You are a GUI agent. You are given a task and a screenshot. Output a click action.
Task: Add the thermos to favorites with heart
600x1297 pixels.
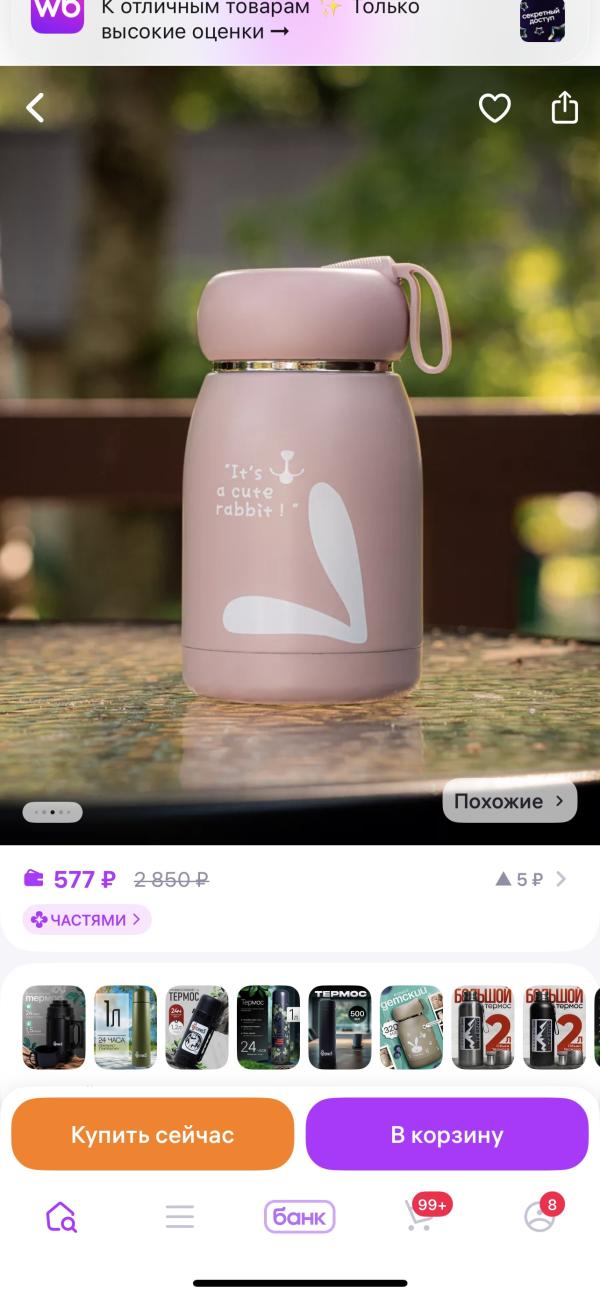click(494, 107)
